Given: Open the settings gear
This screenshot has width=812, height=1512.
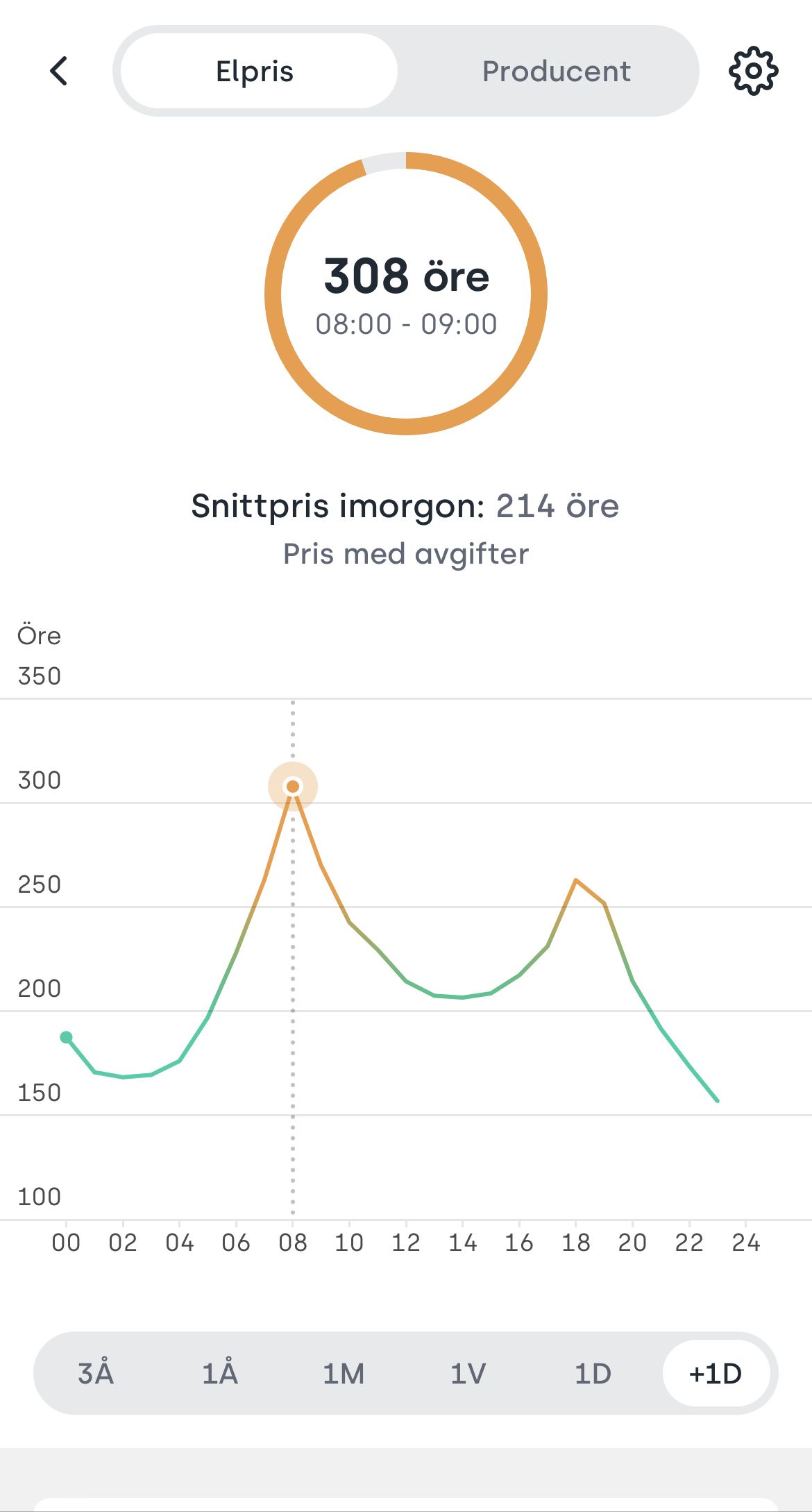Looking at the screenshot, I should tap(753, 71).
